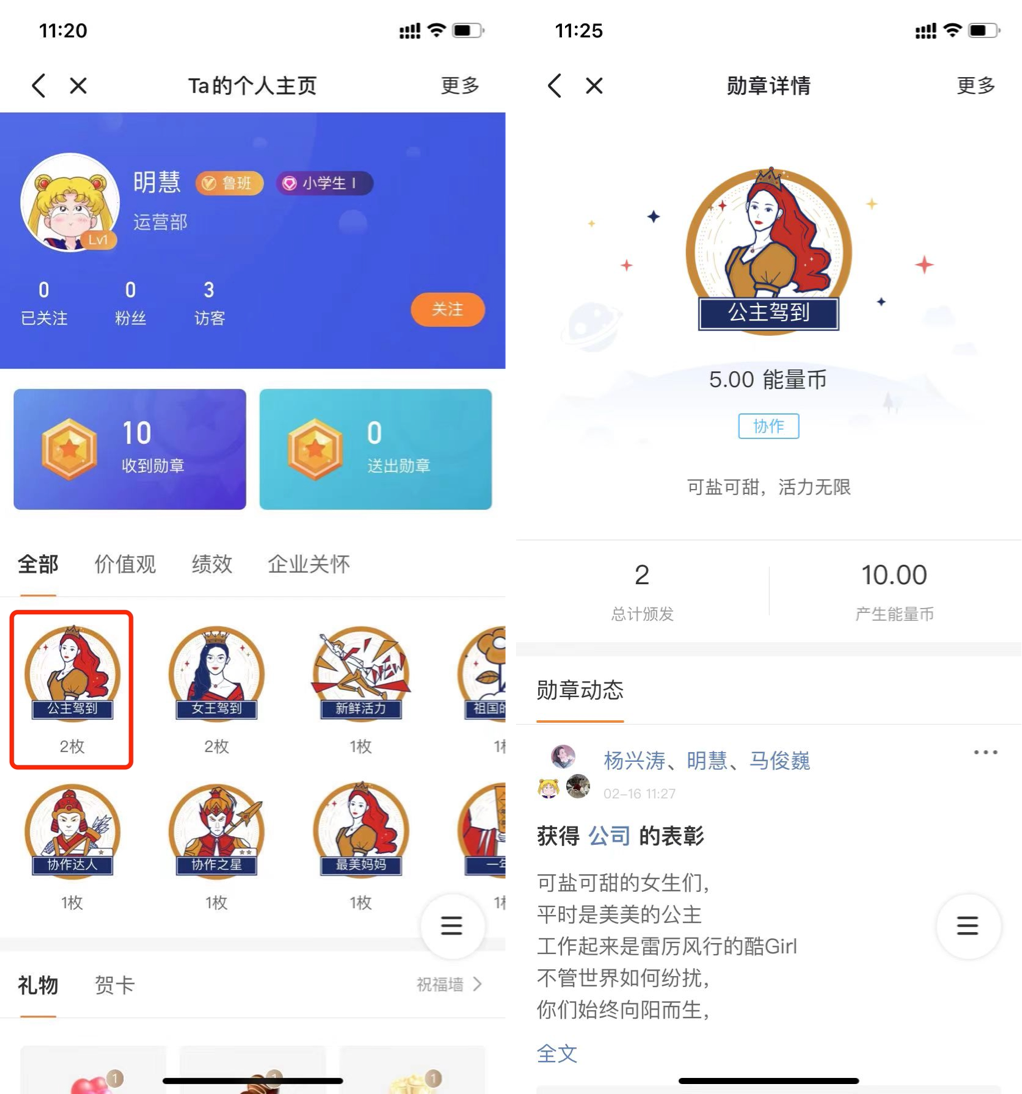
Task: Switch to the 价值观 tab
Action: pyautogui.click(x=125, y=564)
